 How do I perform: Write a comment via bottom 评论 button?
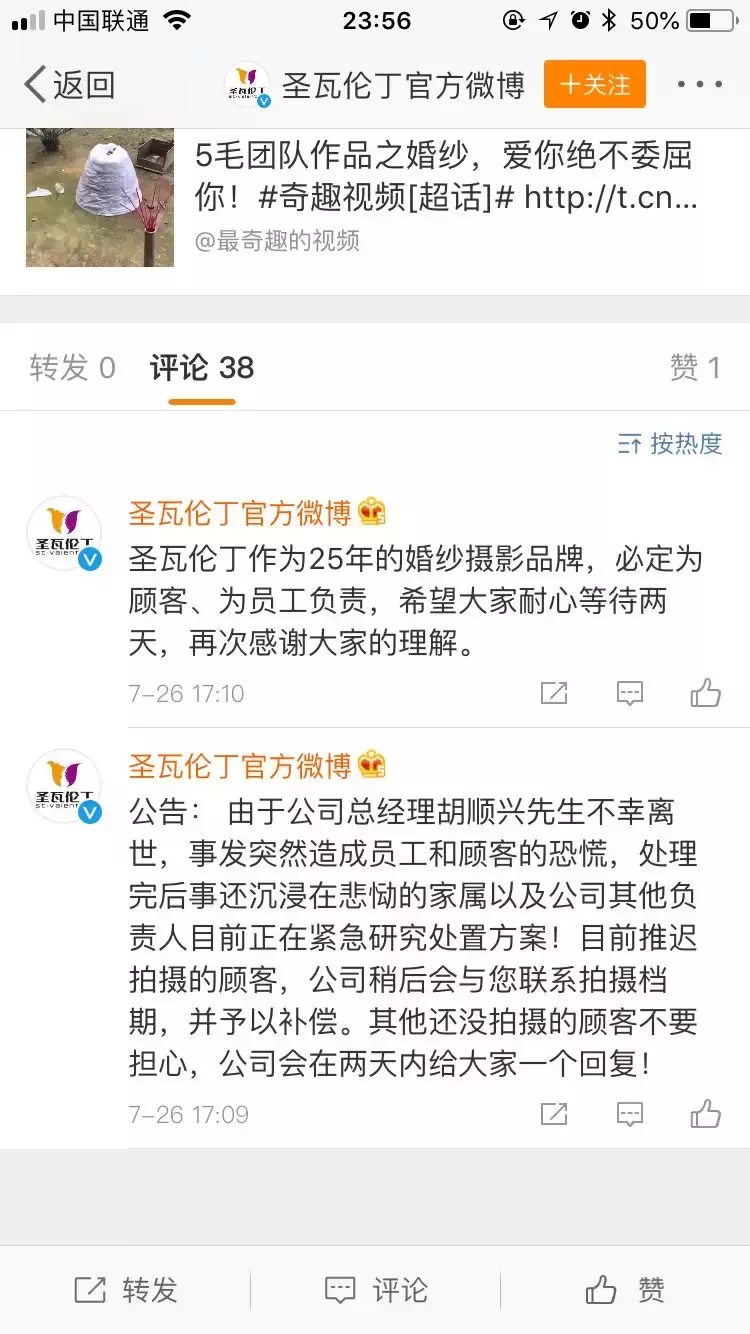(x=376, y=1290)
